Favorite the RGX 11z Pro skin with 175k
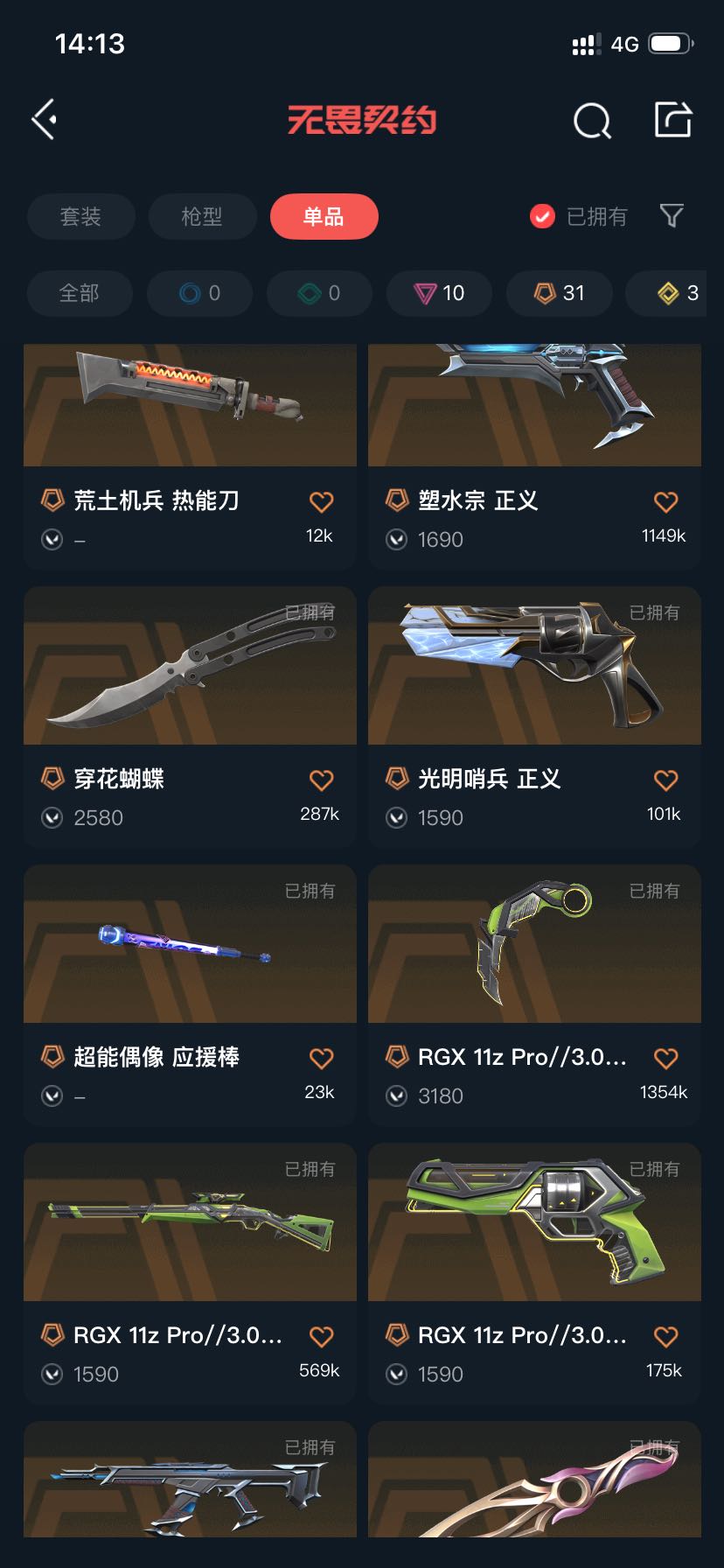Screen dimensions: 724x1568 click(665, 1336)
